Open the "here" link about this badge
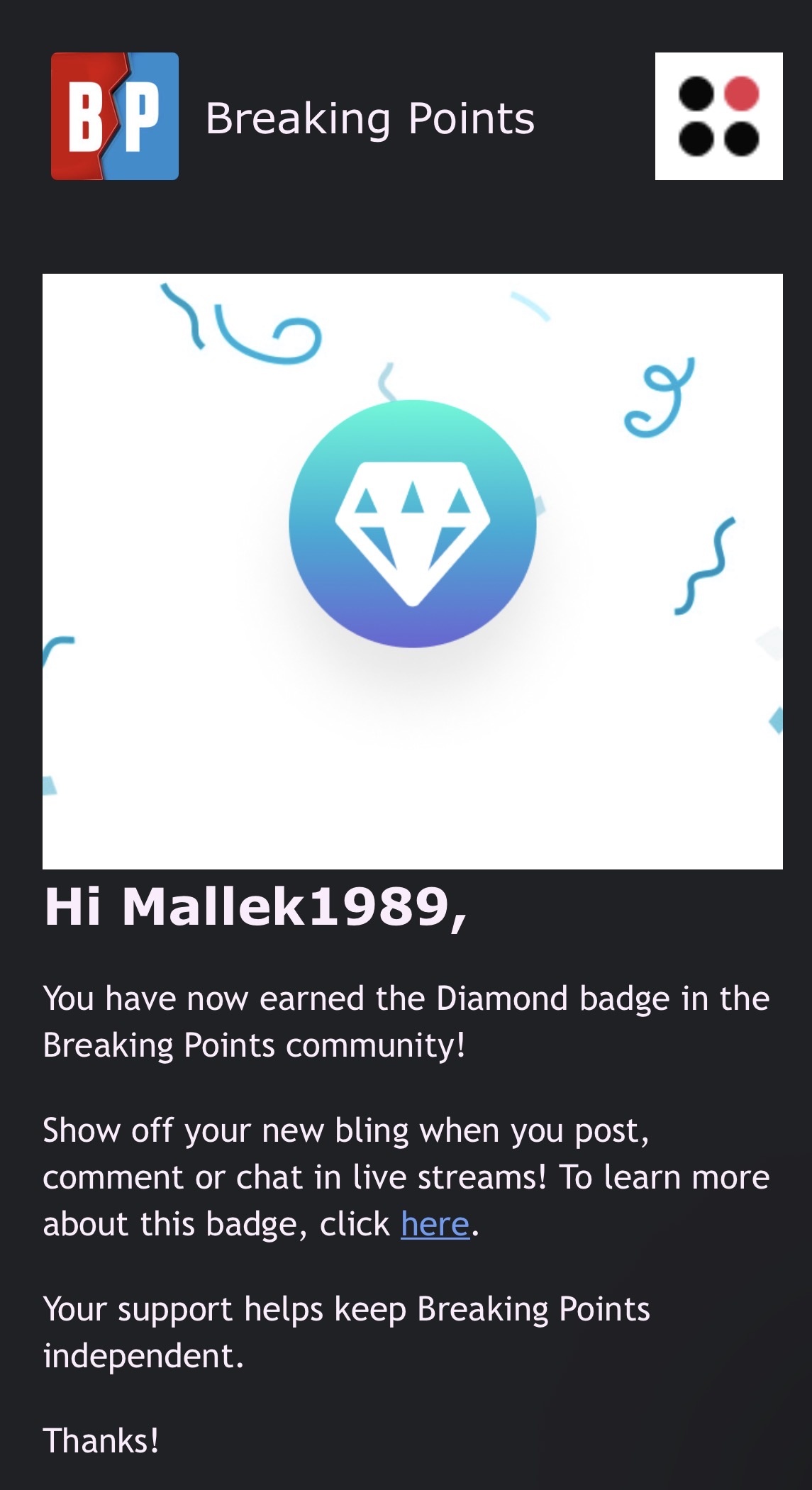 pos(435,1225)
